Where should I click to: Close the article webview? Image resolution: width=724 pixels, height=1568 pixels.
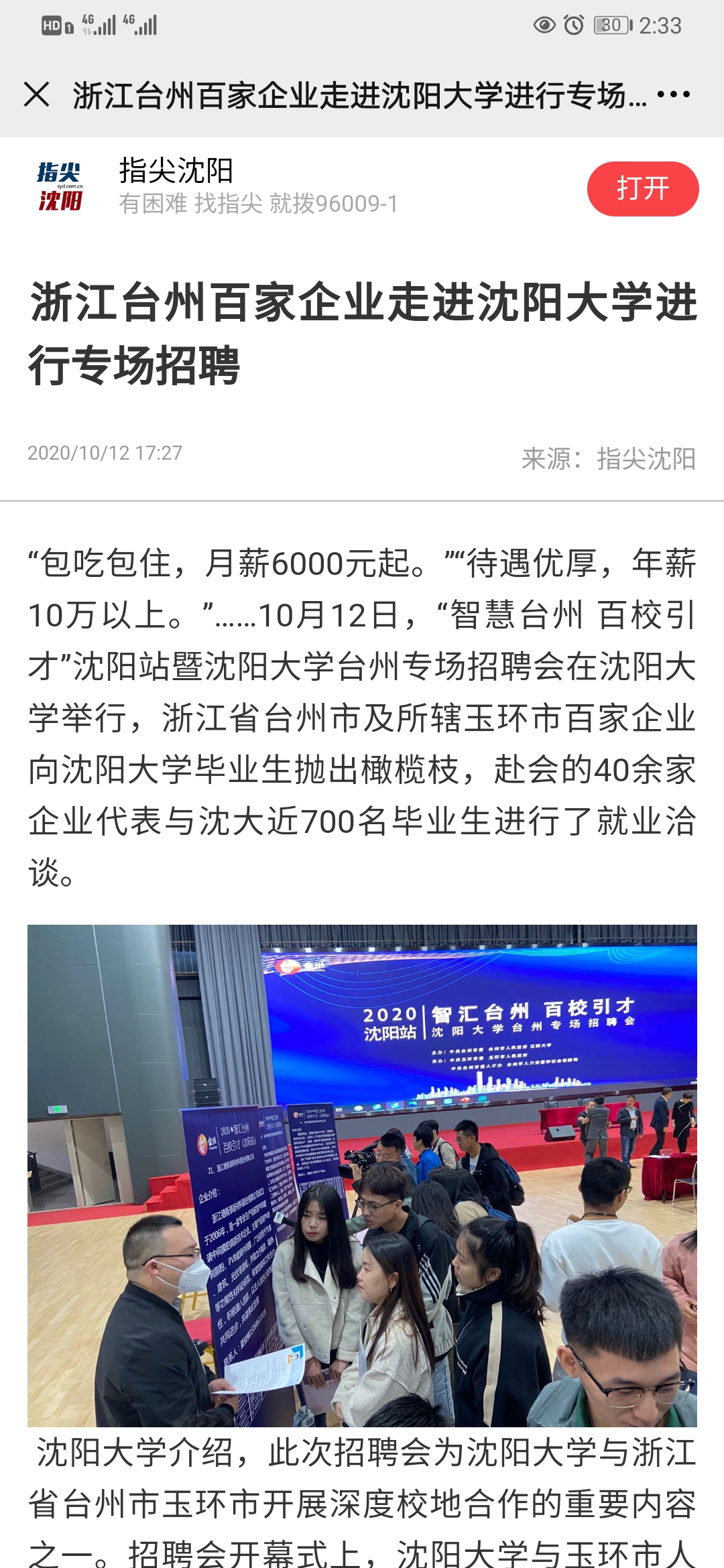(37, 94)
